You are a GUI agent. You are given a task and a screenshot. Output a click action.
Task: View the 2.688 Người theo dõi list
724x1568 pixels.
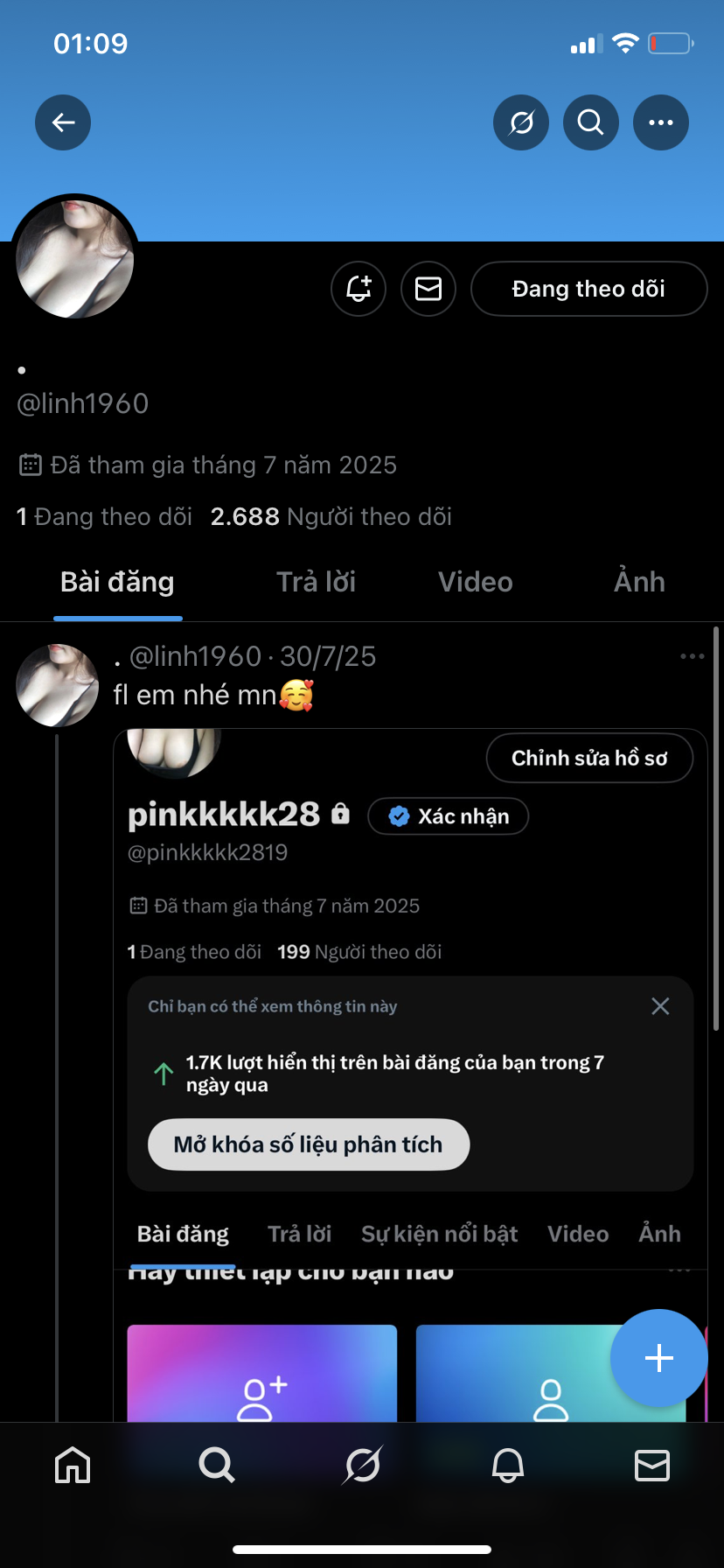click(331, 517)
